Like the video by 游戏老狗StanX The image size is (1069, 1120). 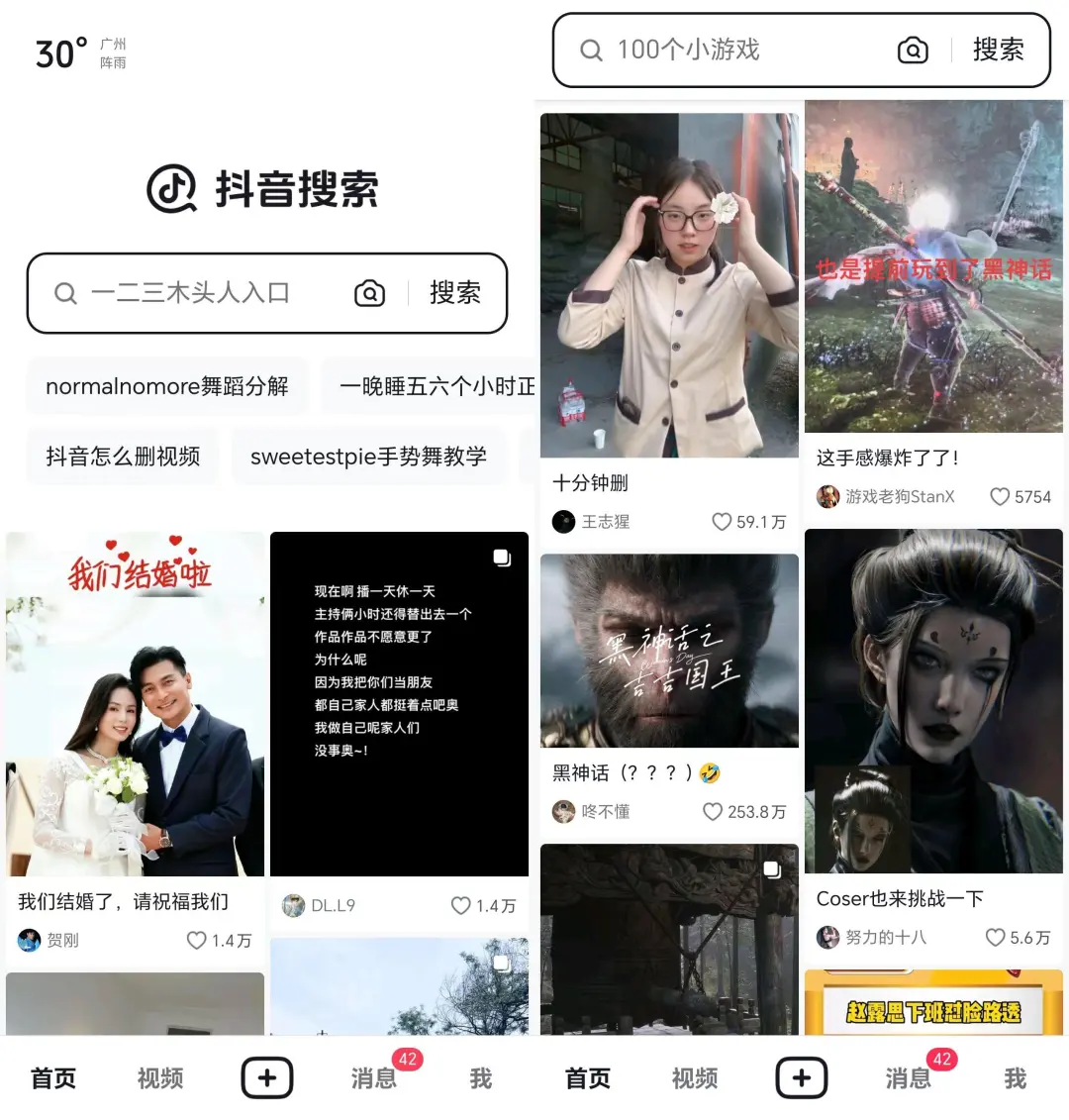1000,496
